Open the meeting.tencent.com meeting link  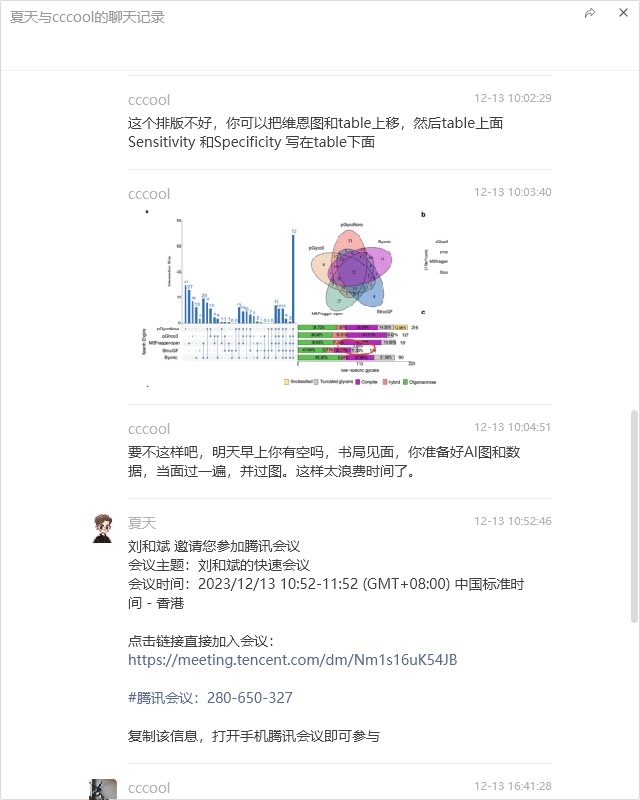[292, 660]
